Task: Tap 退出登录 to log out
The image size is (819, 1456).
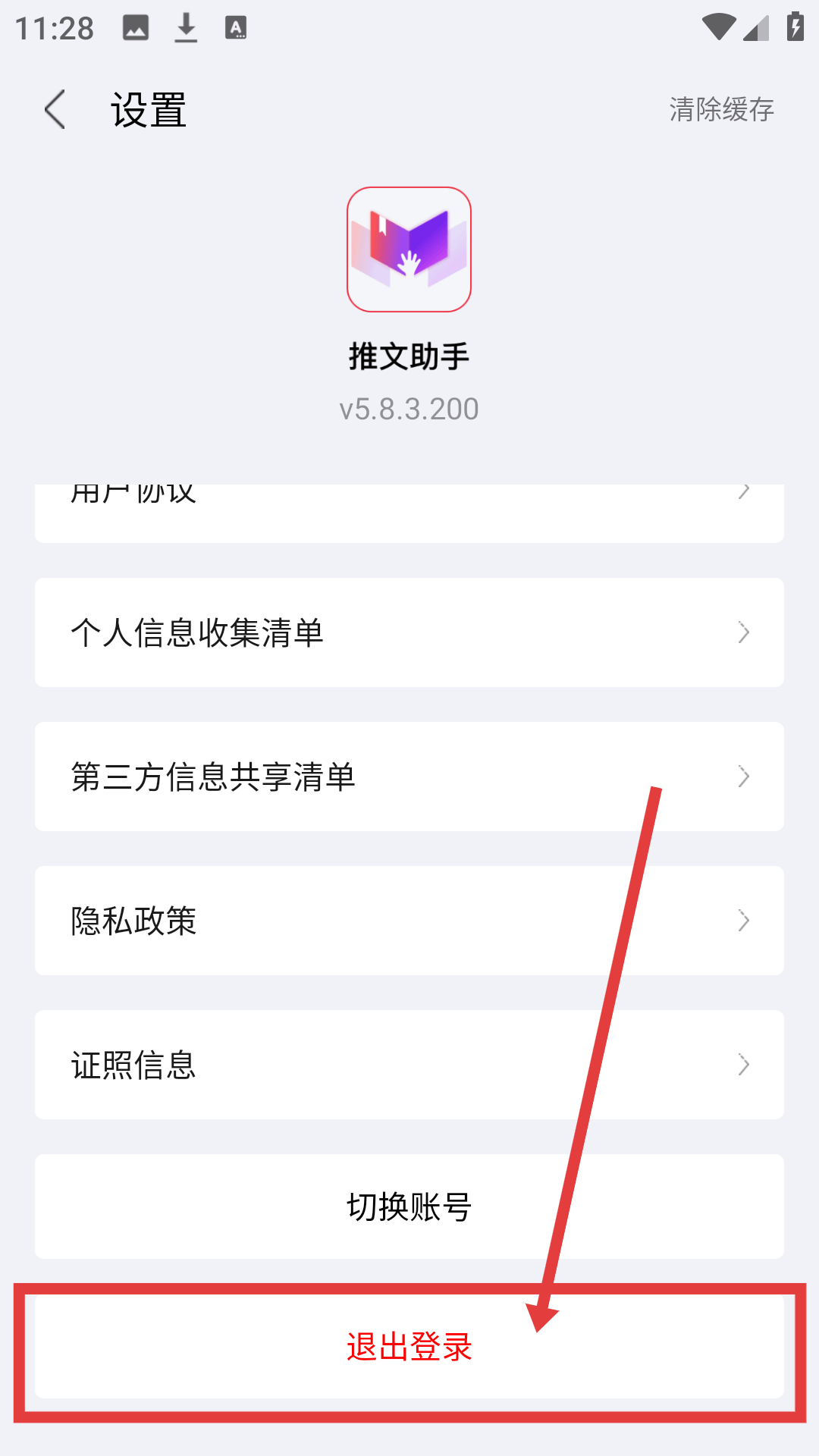Action: click(409, 1347)
